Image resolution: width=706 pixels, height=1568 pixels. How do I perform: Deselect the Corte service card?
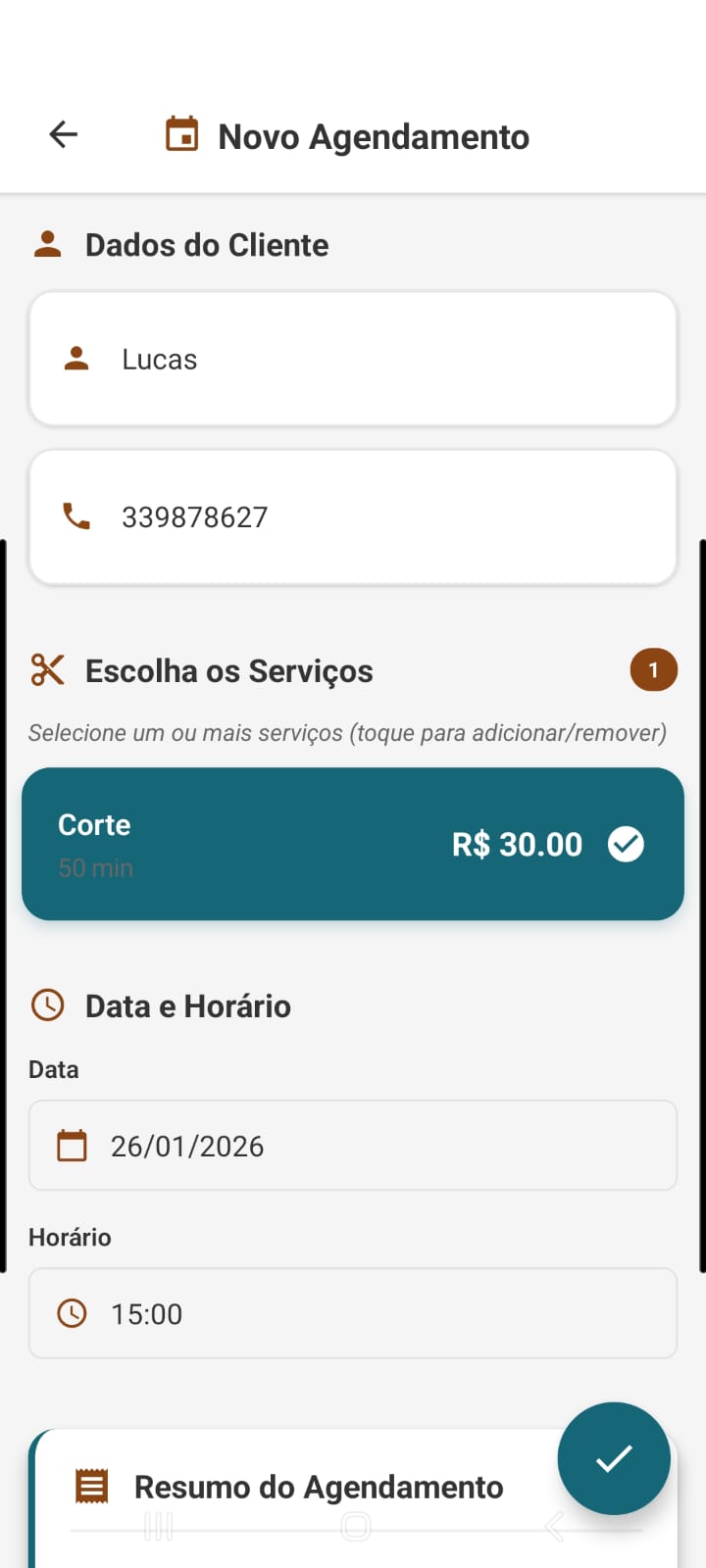coord(294,843)
